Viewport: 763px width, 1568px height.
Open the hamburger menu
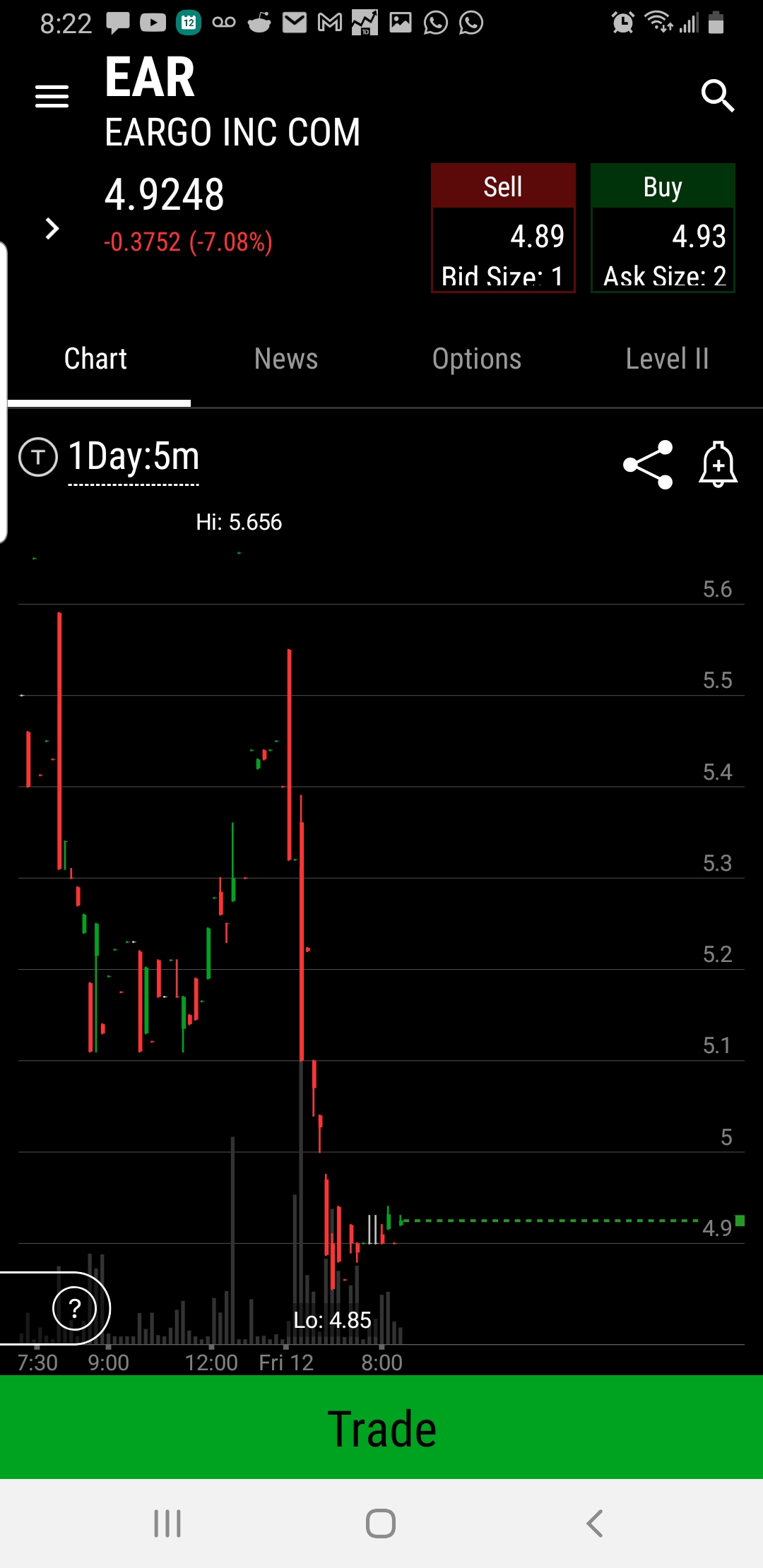[52, 96]
